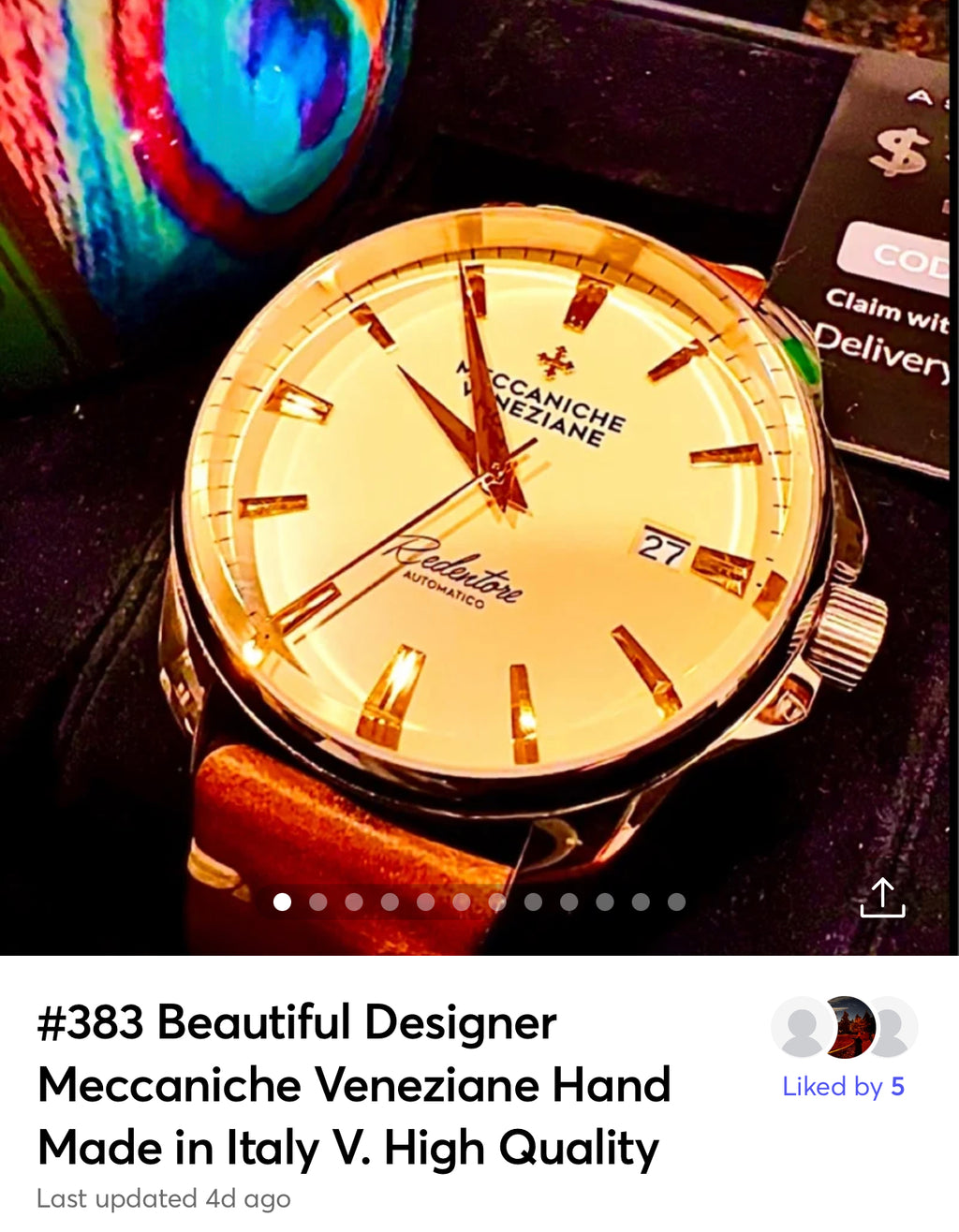Share this watch listing
Screen dimensions: 959x1232
pyautogui.click(x=882, y=898)
